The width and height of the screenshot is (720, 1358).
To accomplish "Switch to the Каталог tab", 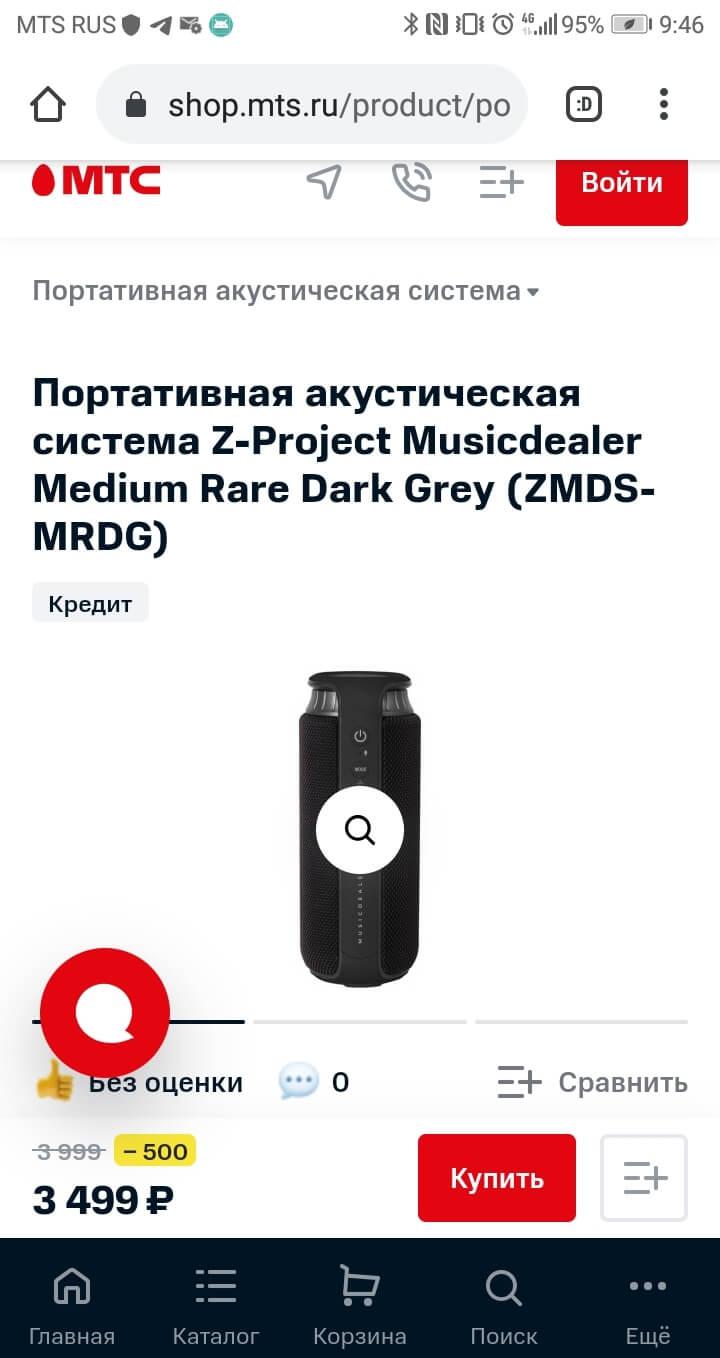I will tap(216, 1304).
